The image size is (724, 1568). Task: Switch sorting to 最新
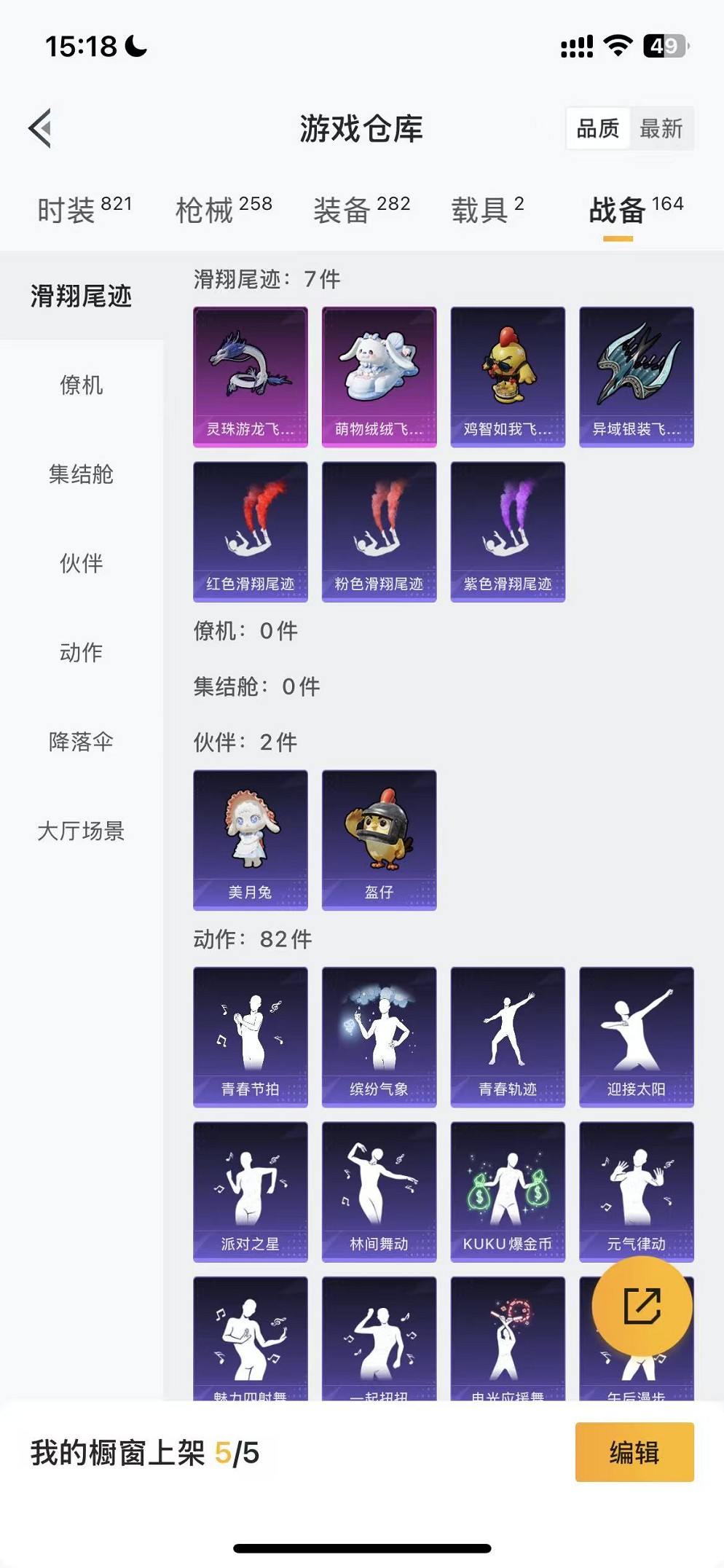[x=661, y=128]
